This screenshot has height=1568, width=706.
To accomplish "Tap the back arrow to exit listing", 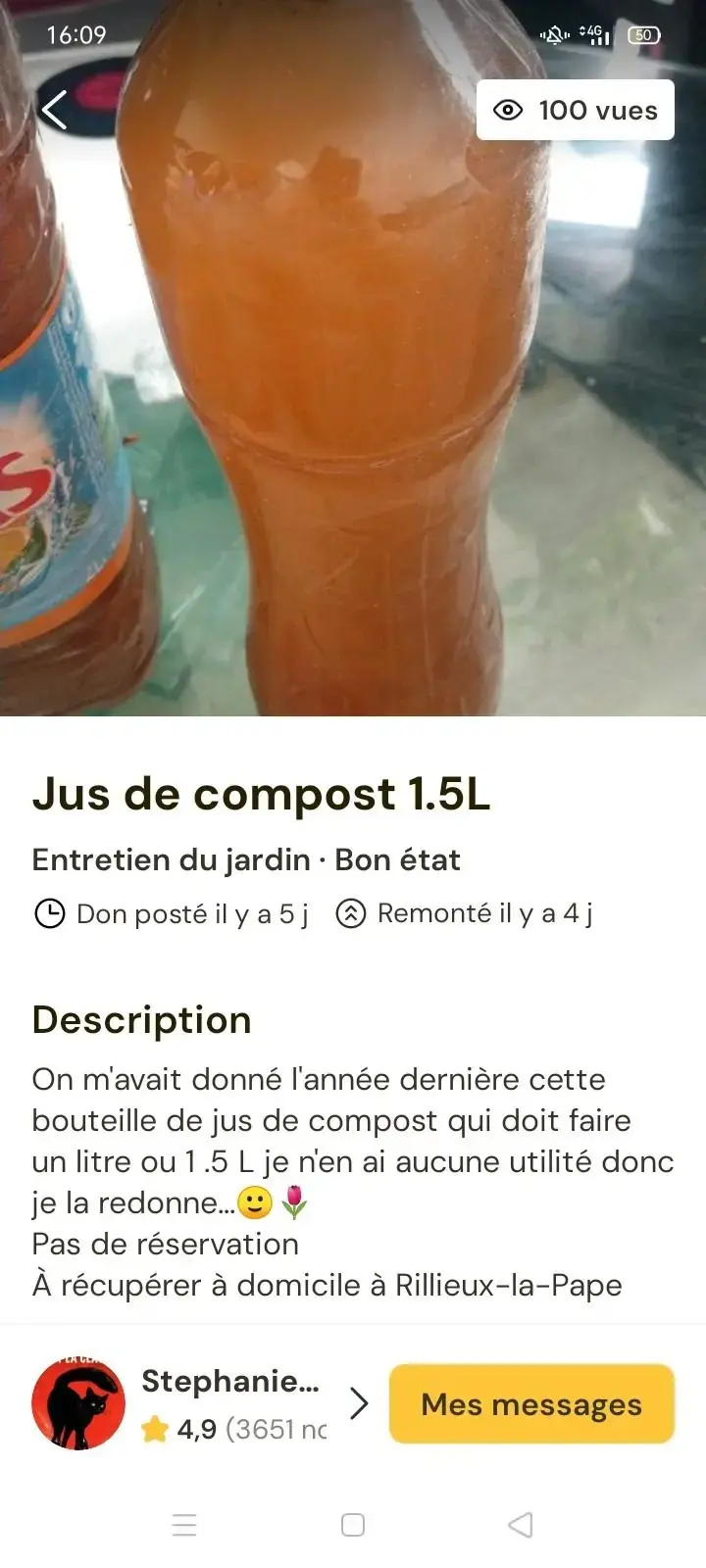I will coord(54,109).
